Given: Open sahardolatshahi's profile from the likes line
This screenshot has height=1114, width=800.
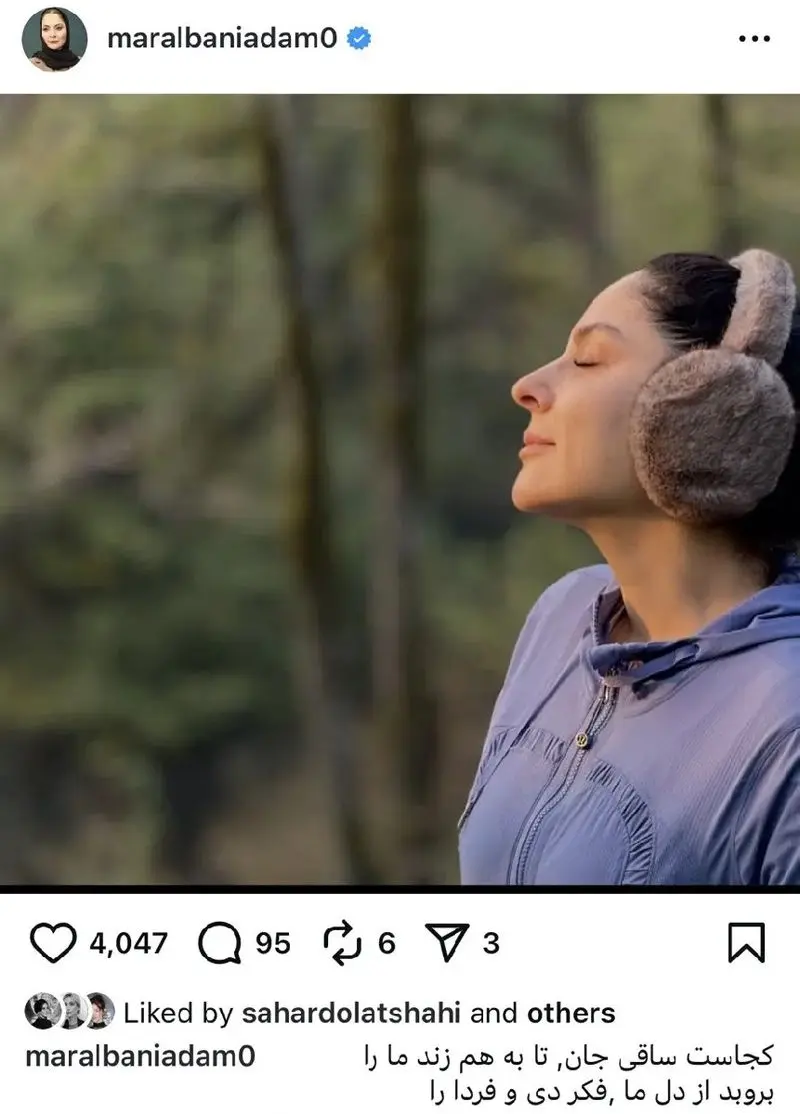Looking at the screenshot, I should click(351, 1012).
